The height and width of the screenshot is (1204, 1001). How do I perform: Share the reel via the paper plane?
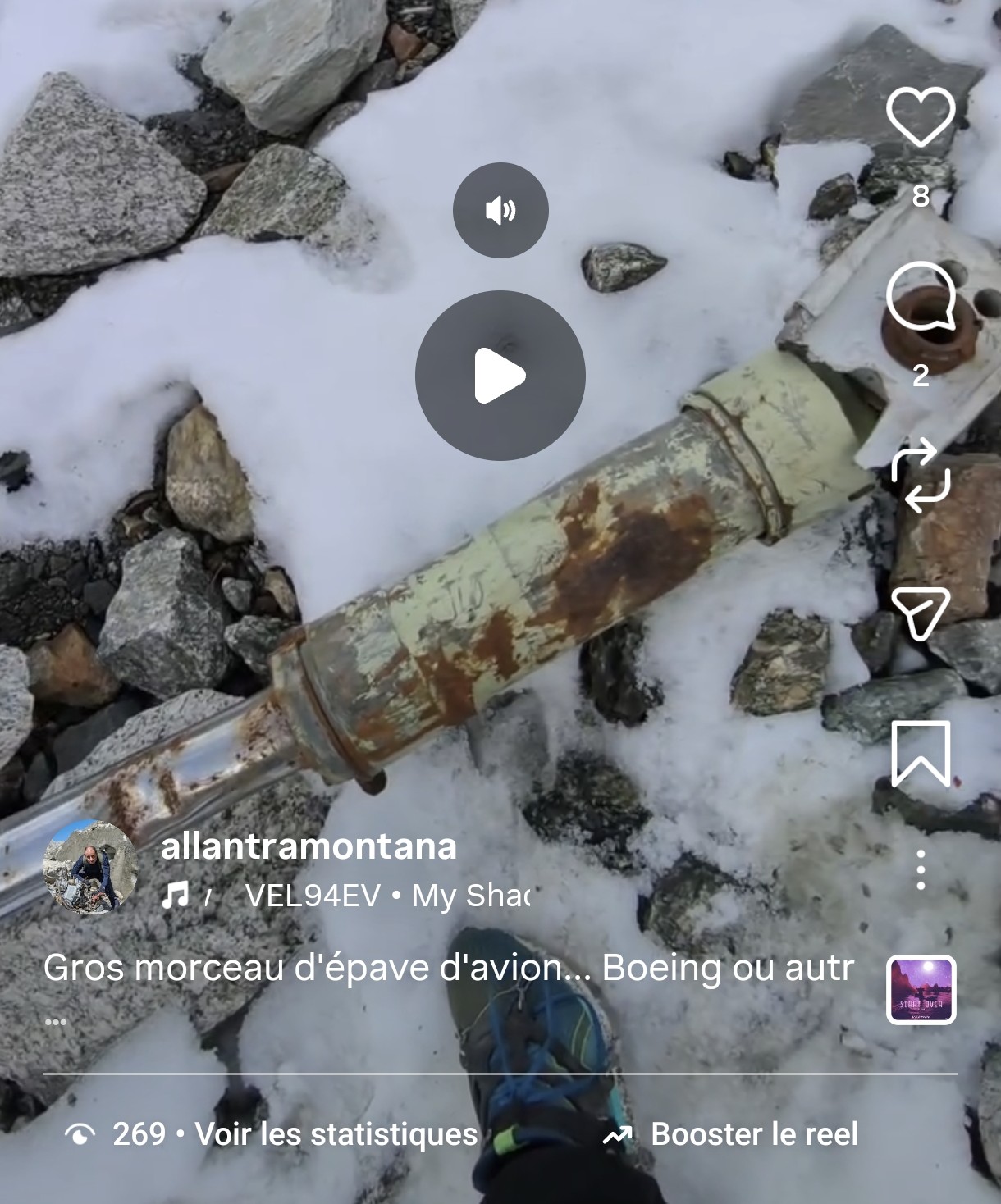921,612
